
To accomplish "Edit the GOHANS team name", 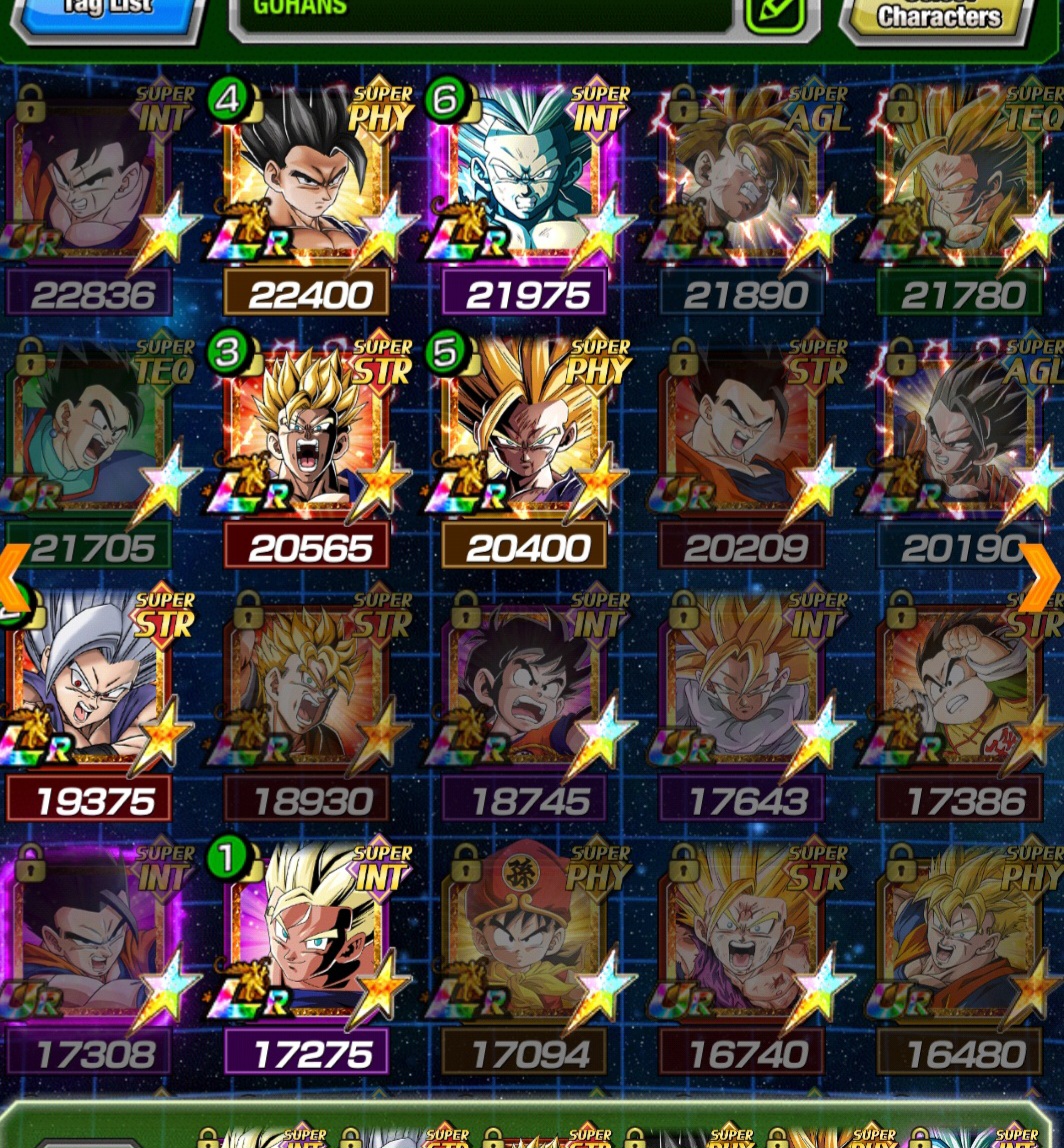I will click(x=775, y=14).
